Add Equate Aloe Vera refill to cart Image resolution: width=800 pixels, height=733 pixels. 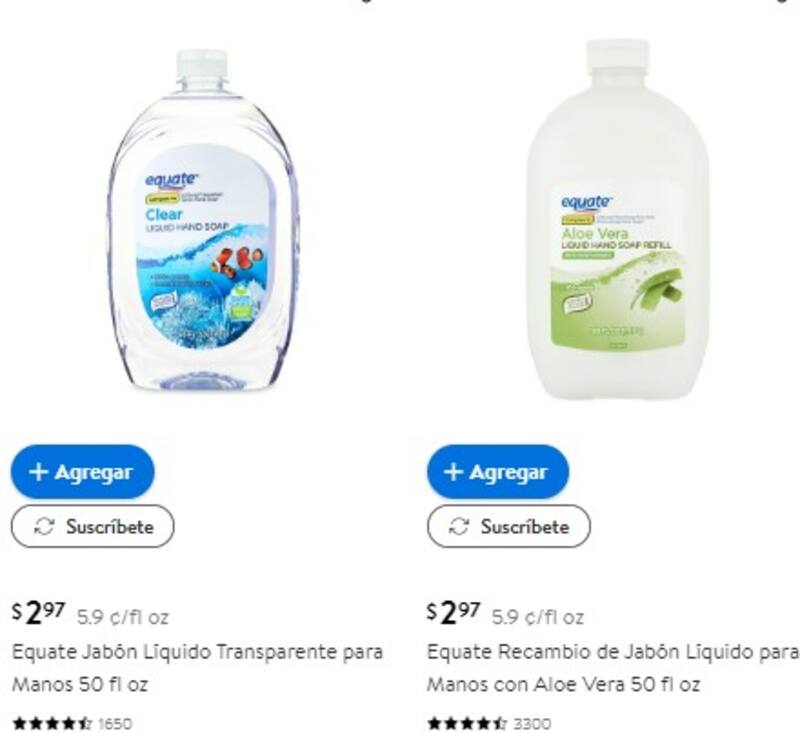coord(498,472)
